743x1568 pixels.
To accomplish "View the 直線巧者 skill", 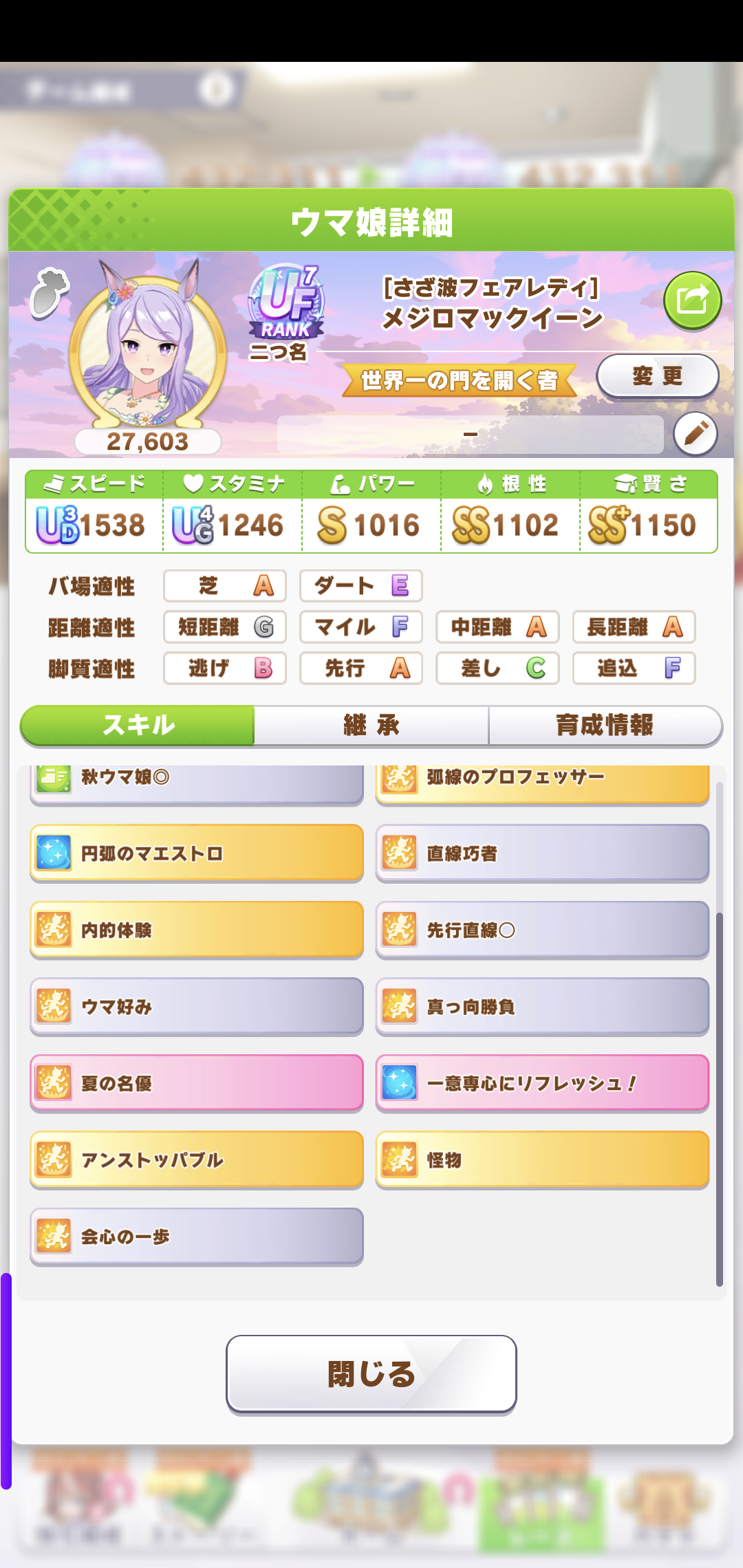I will click(542, 853).
